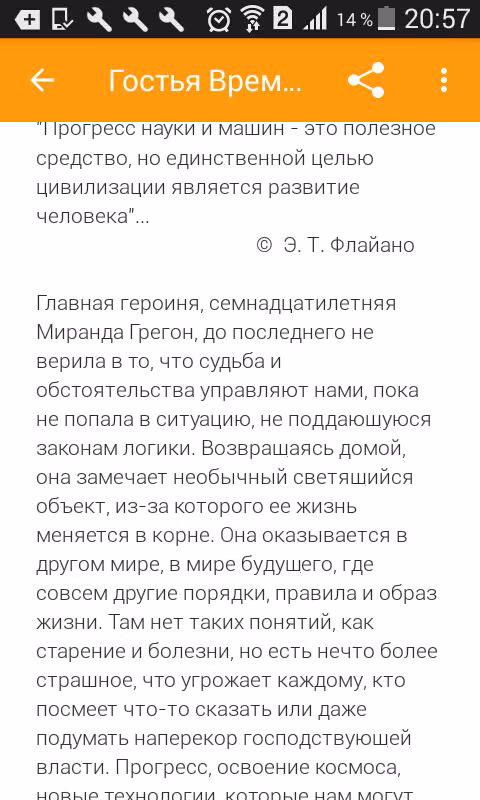Open the three-dot overflow menu
Screen dimensions: 480x800
click(444, 80)
